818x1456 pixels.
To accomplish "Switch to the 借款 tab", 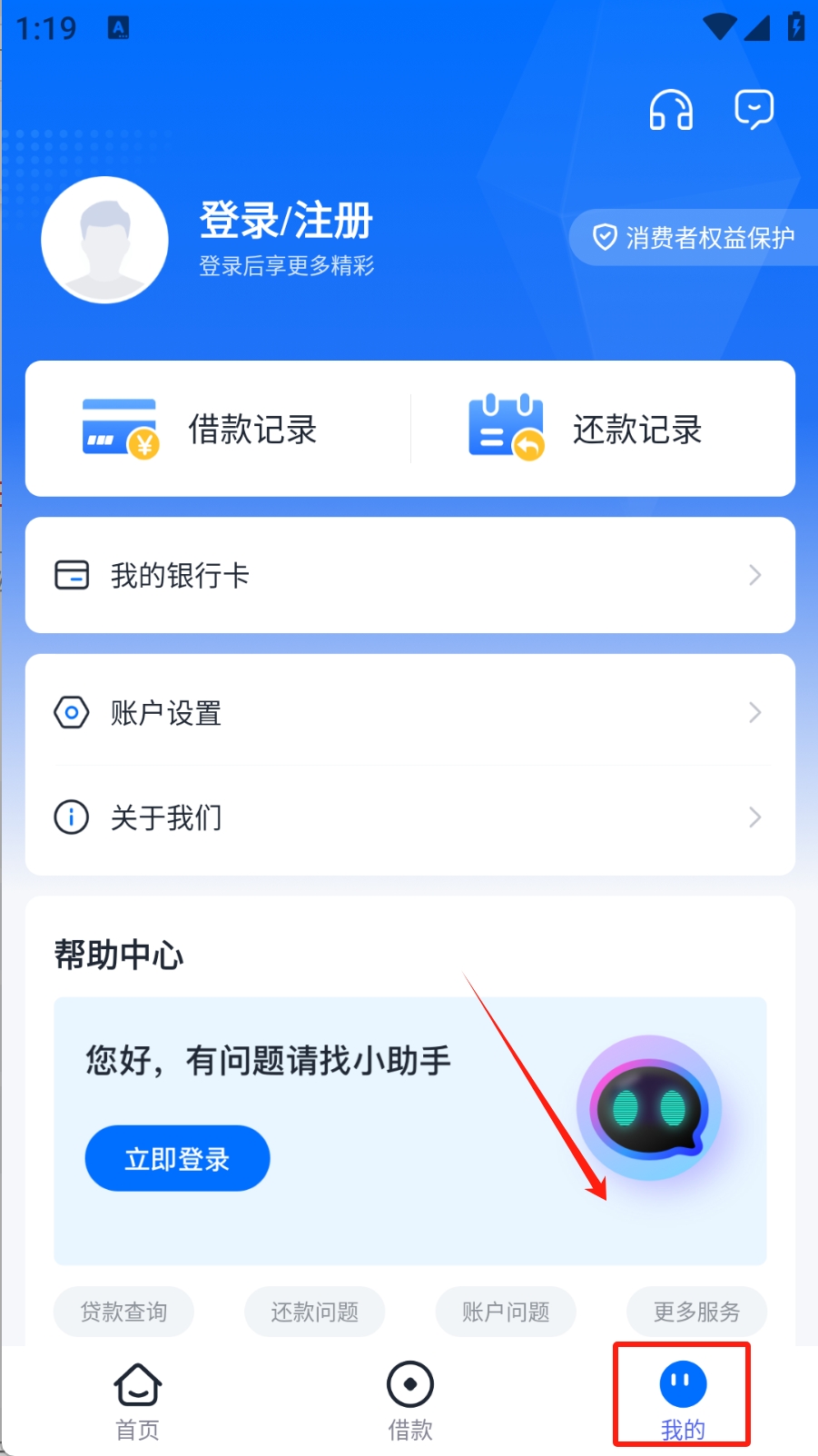I will tap(409, 1401).
